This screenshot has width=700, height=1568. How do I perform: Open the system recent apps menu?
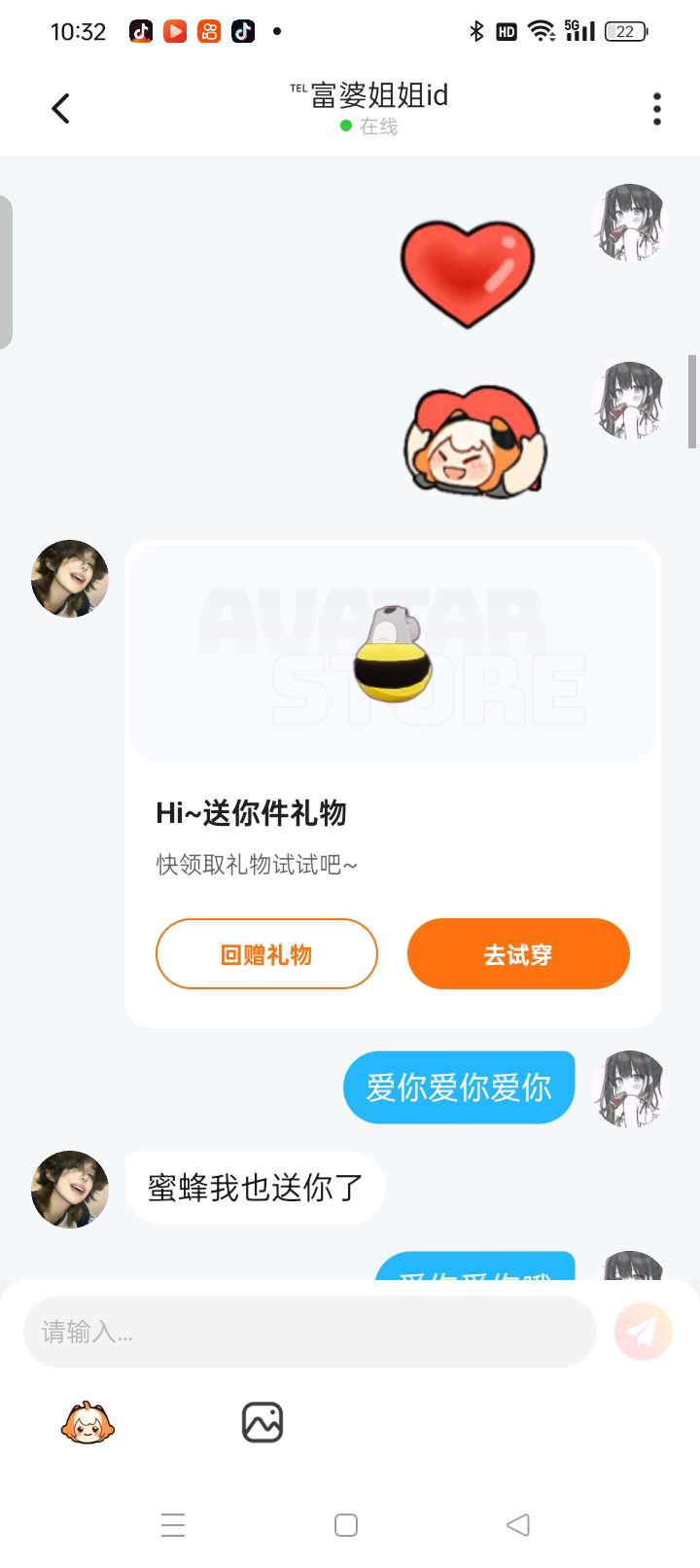point(173,1524)
